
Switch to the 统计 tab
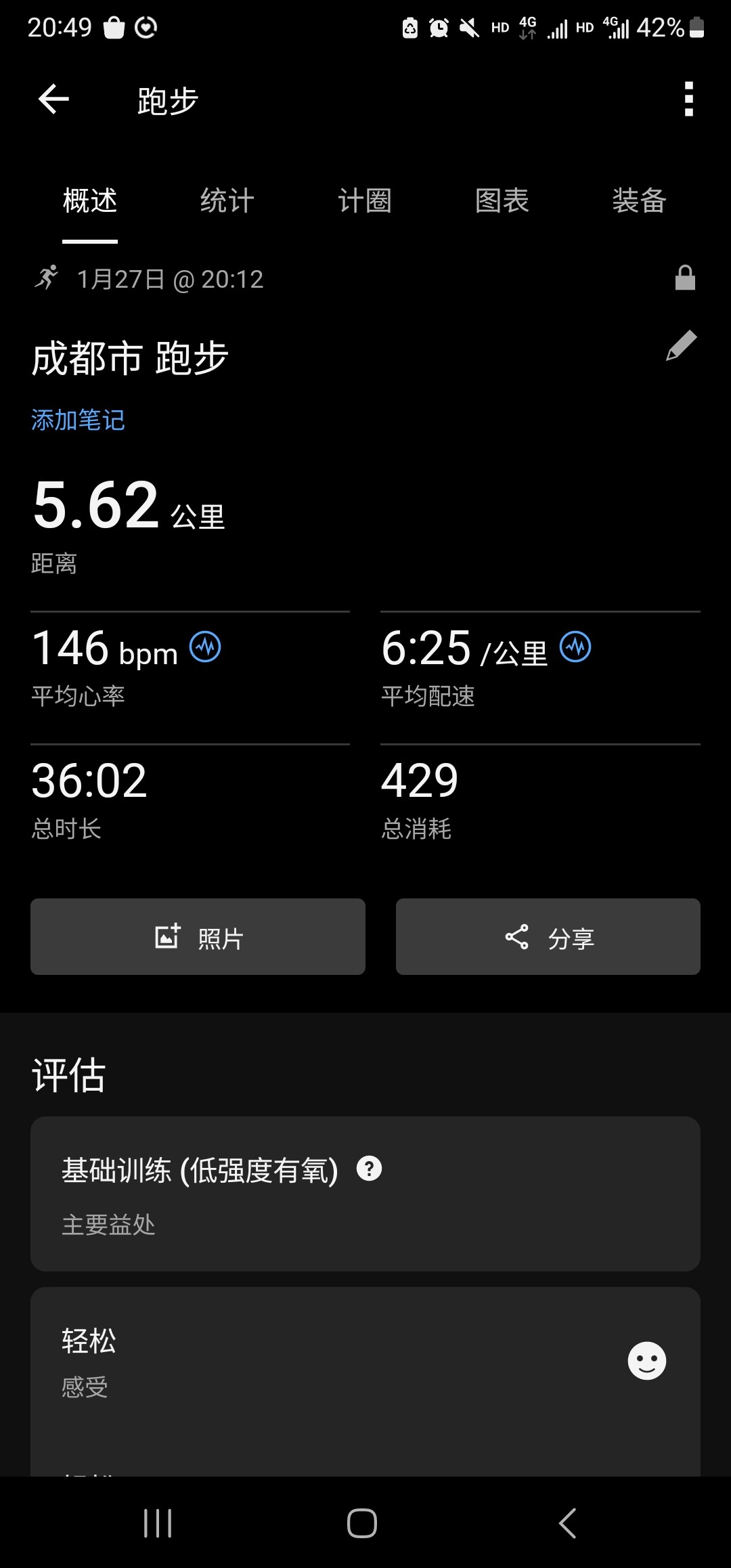(x=227, y=201)
